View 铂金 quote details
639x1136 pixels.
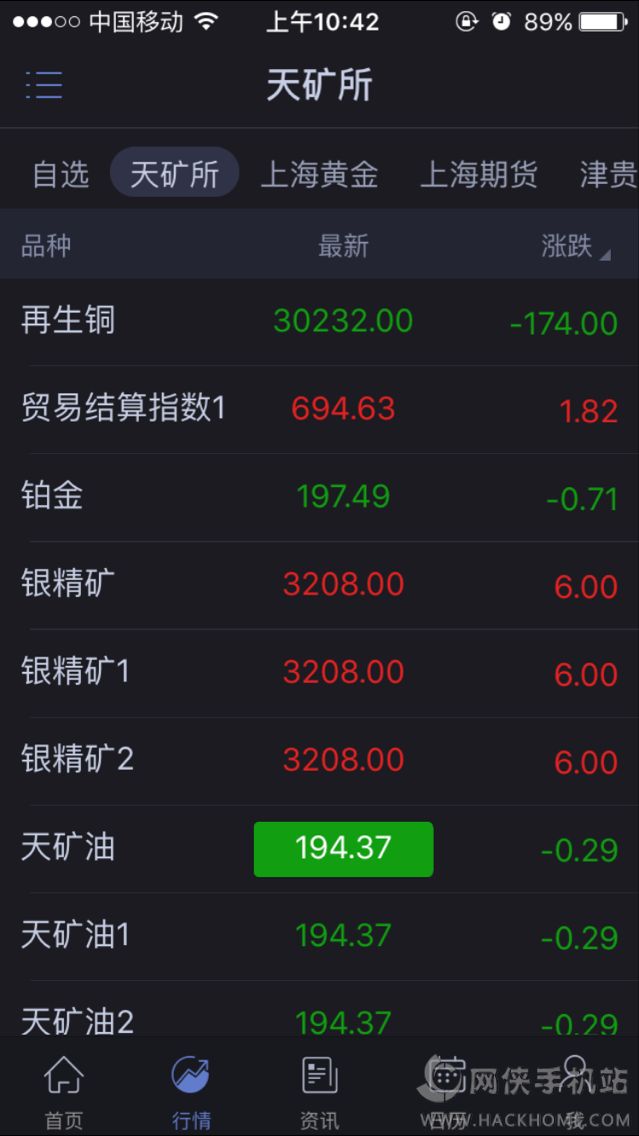319,496
